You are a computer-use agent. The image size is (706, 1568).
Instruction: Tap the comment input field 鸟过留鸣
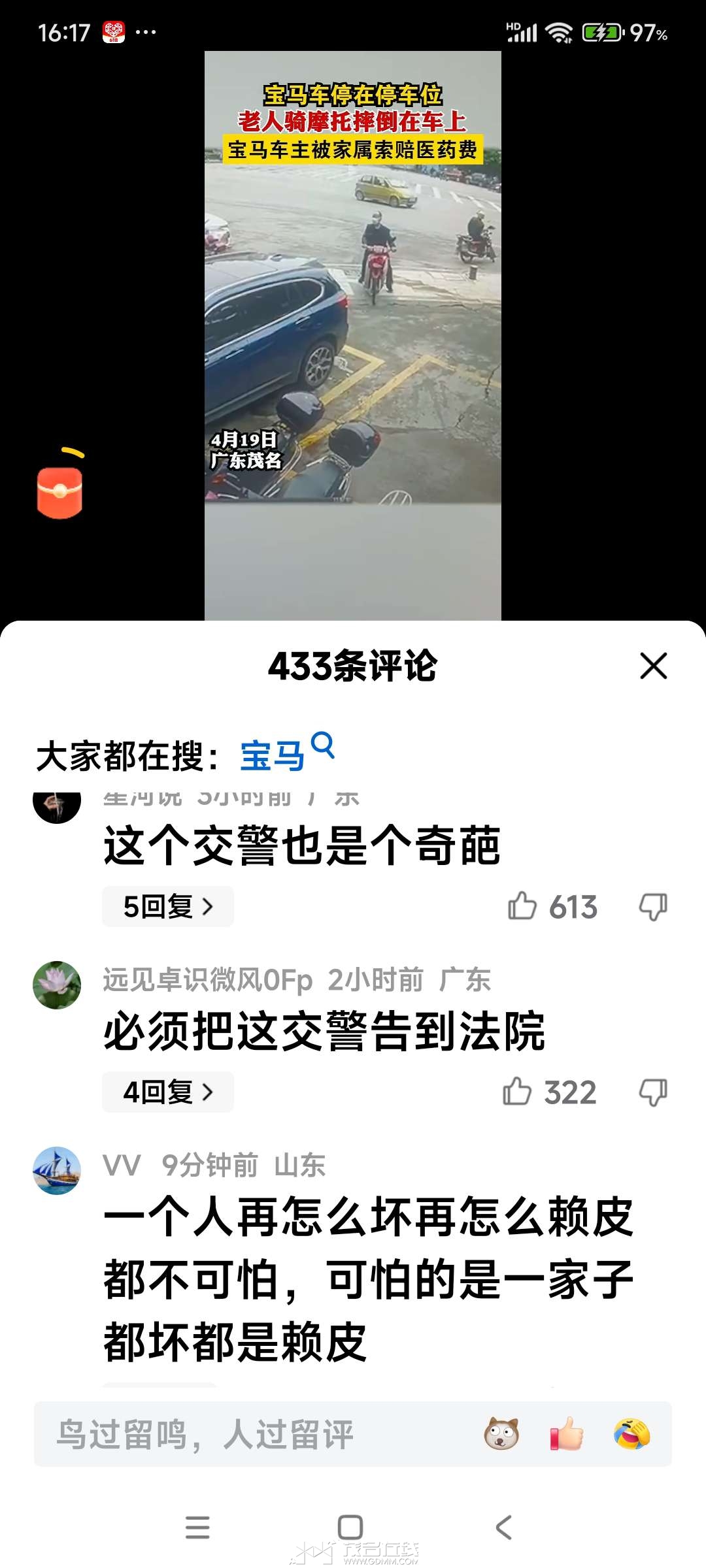click(248, 1435)
